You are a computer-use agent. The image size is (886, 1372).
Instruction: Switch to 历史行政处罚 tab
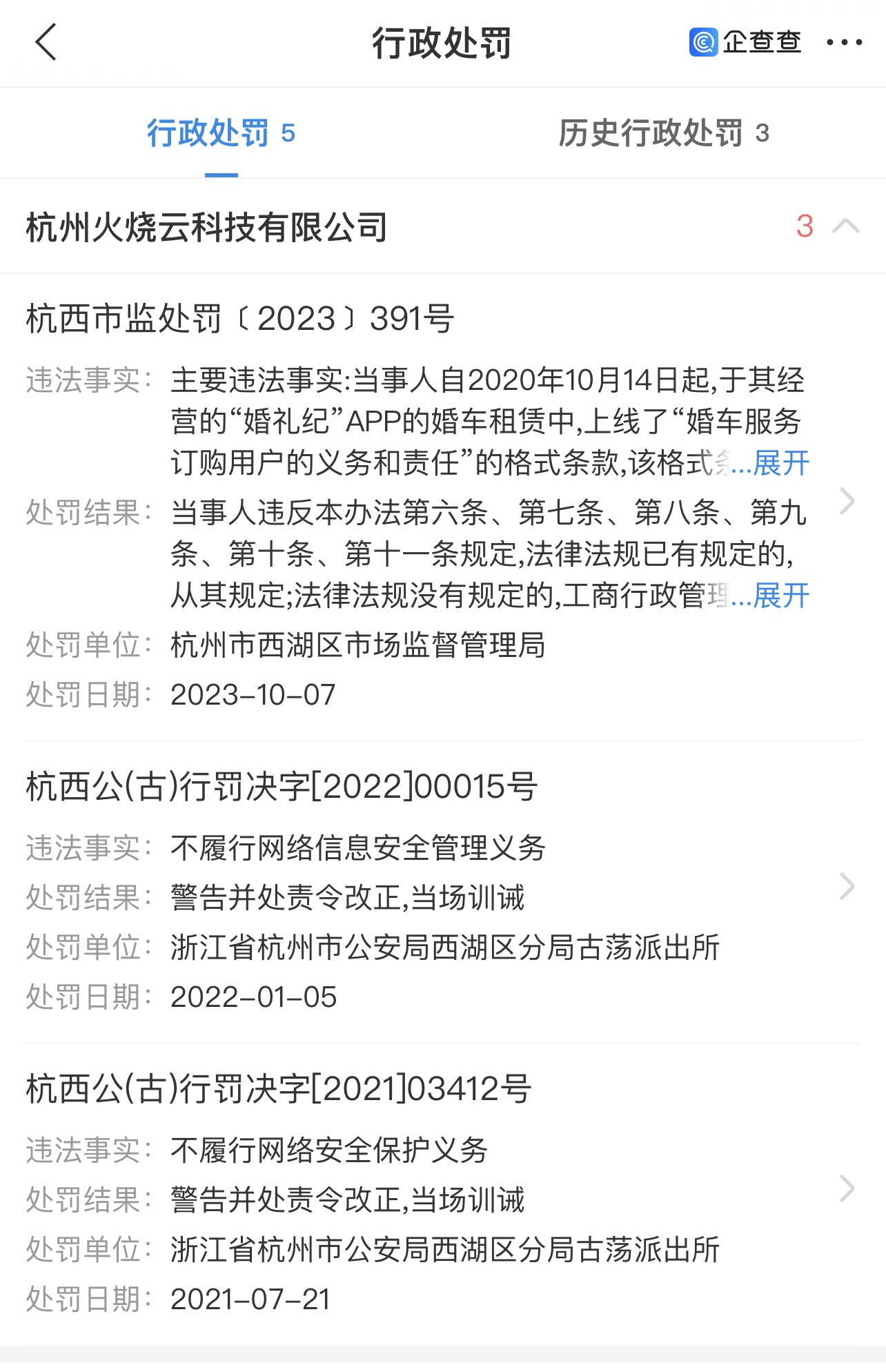tap(664, 133)
